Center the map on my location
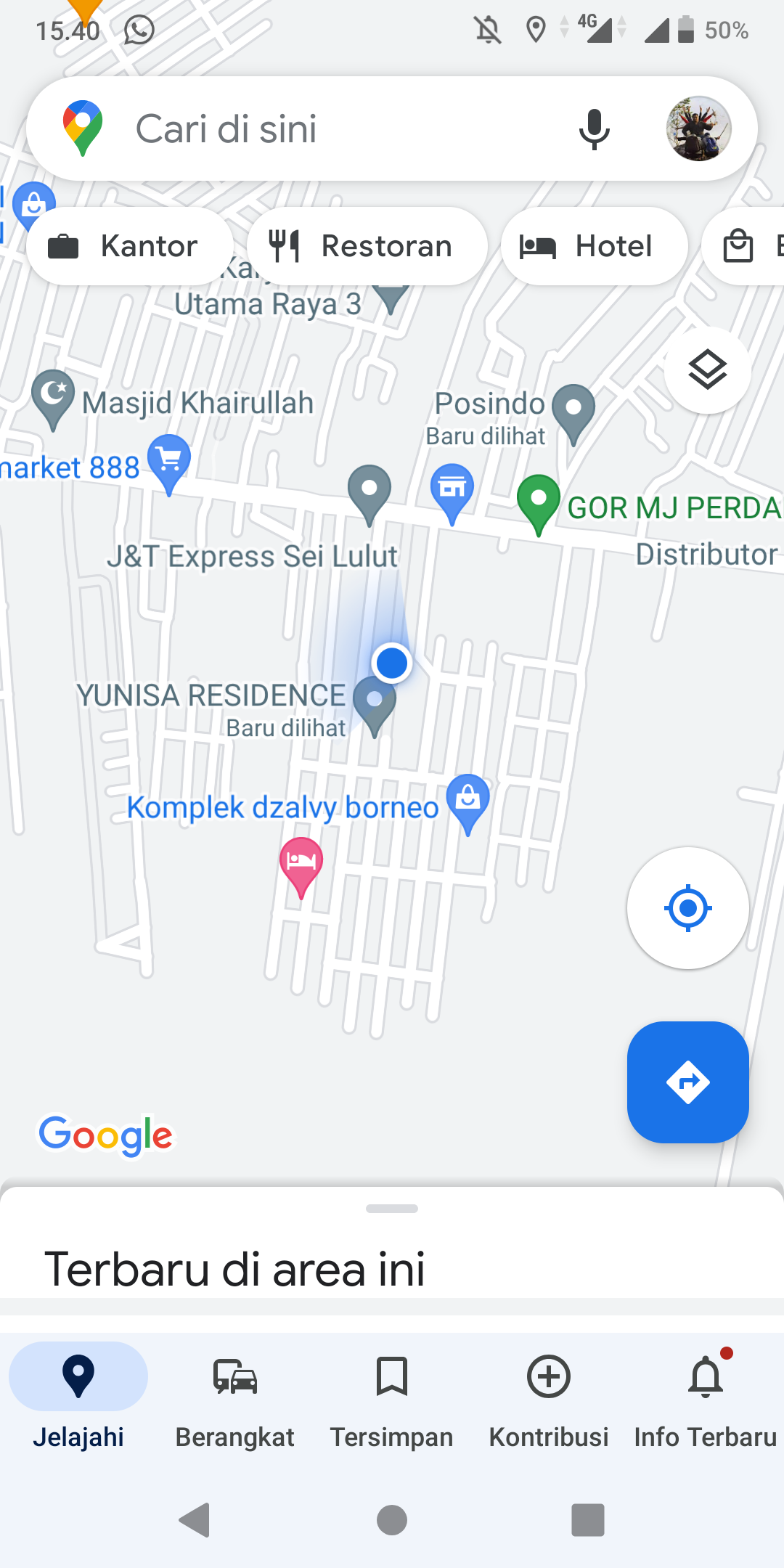784x1568 pixels. 687,907
